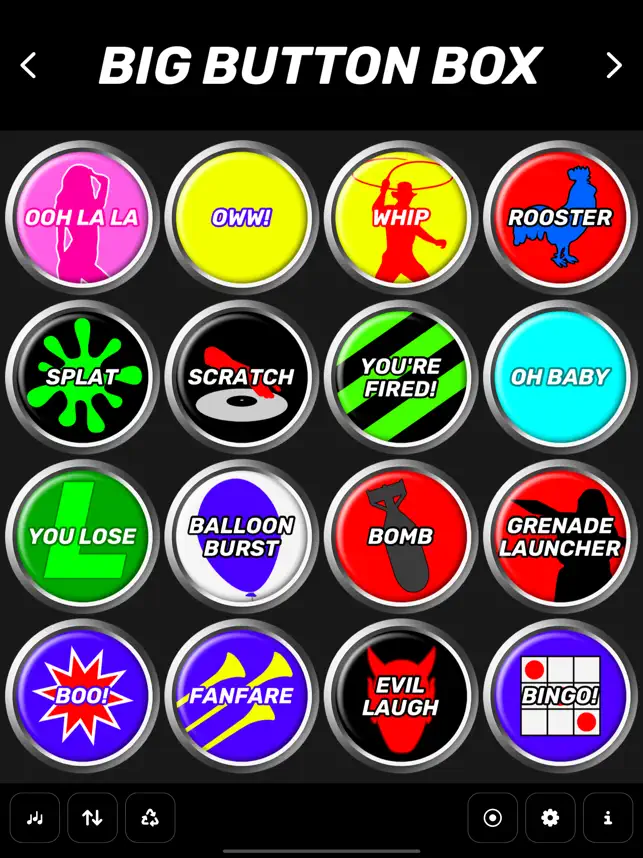
Task: Play the SPLAT sound
Action: pos(82,377)
